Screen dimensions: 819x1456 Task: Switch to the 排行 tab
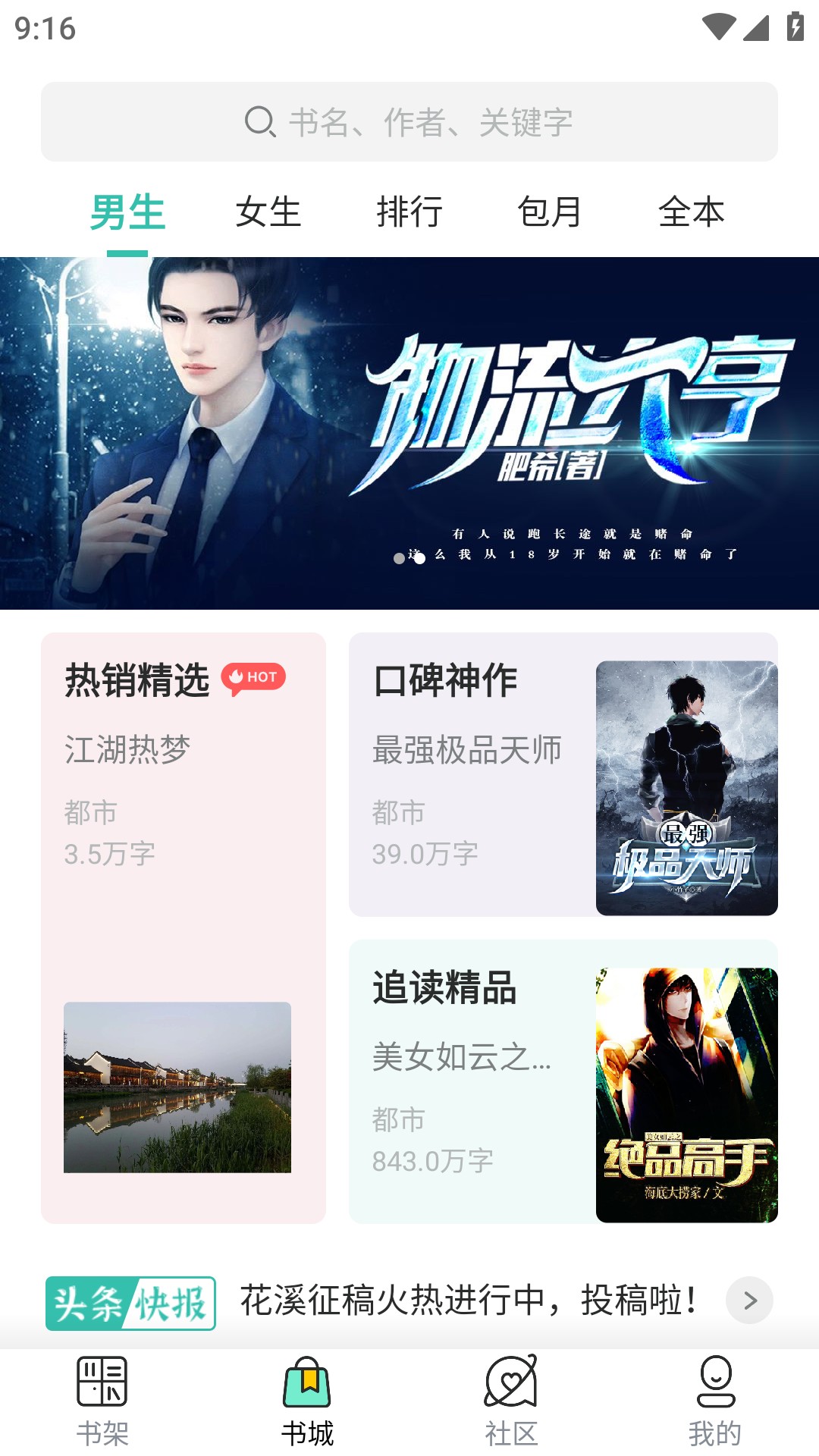click(409, 212)
